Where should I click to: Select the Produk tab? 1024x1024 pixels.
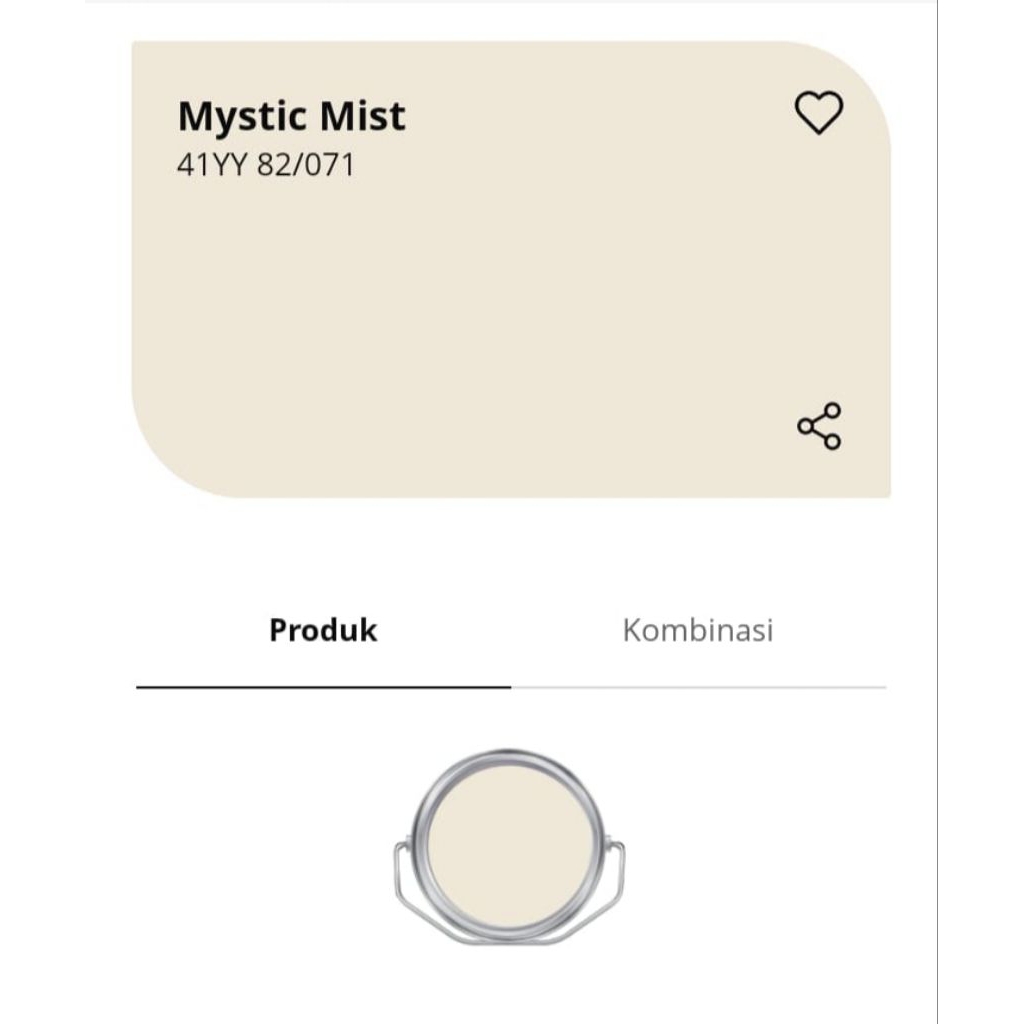323,631
